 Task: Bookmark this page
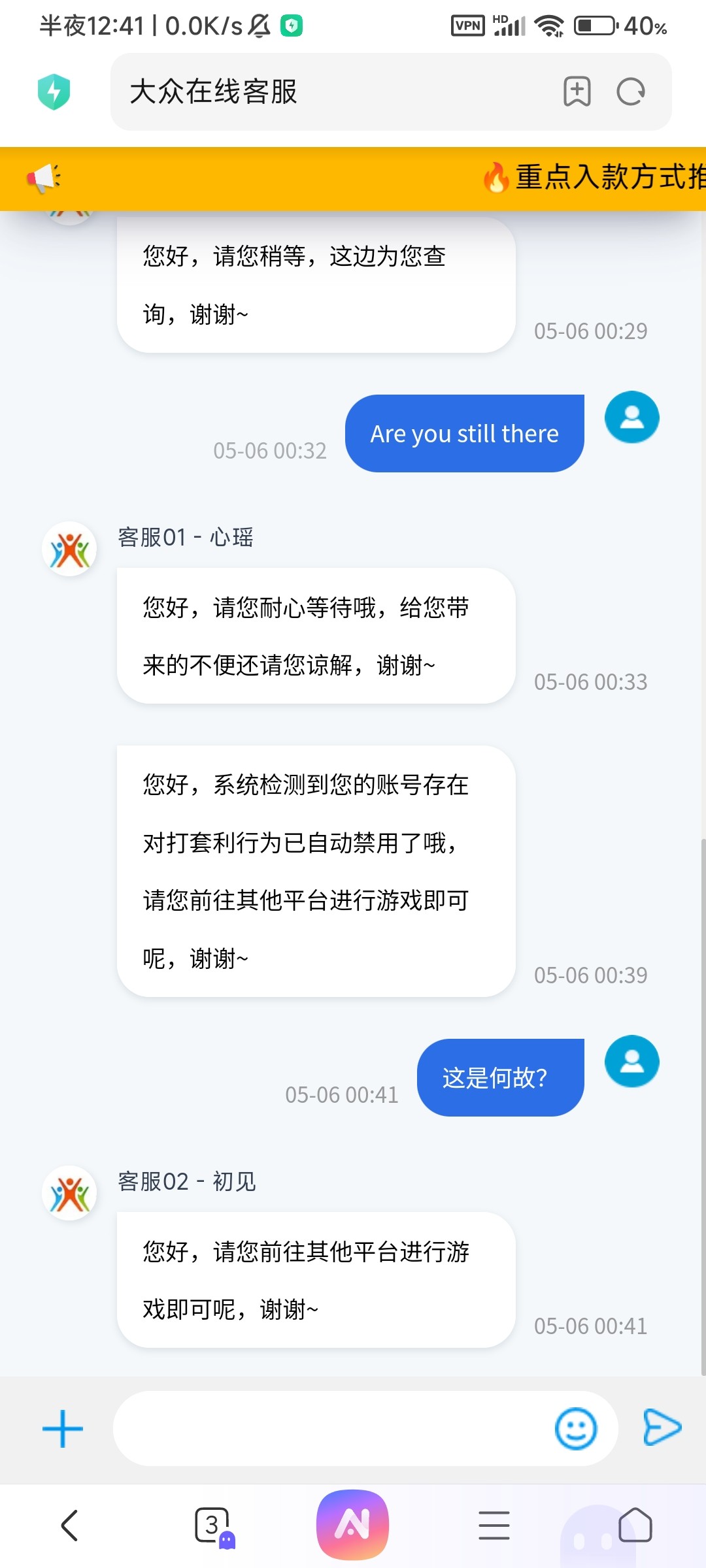577,91
